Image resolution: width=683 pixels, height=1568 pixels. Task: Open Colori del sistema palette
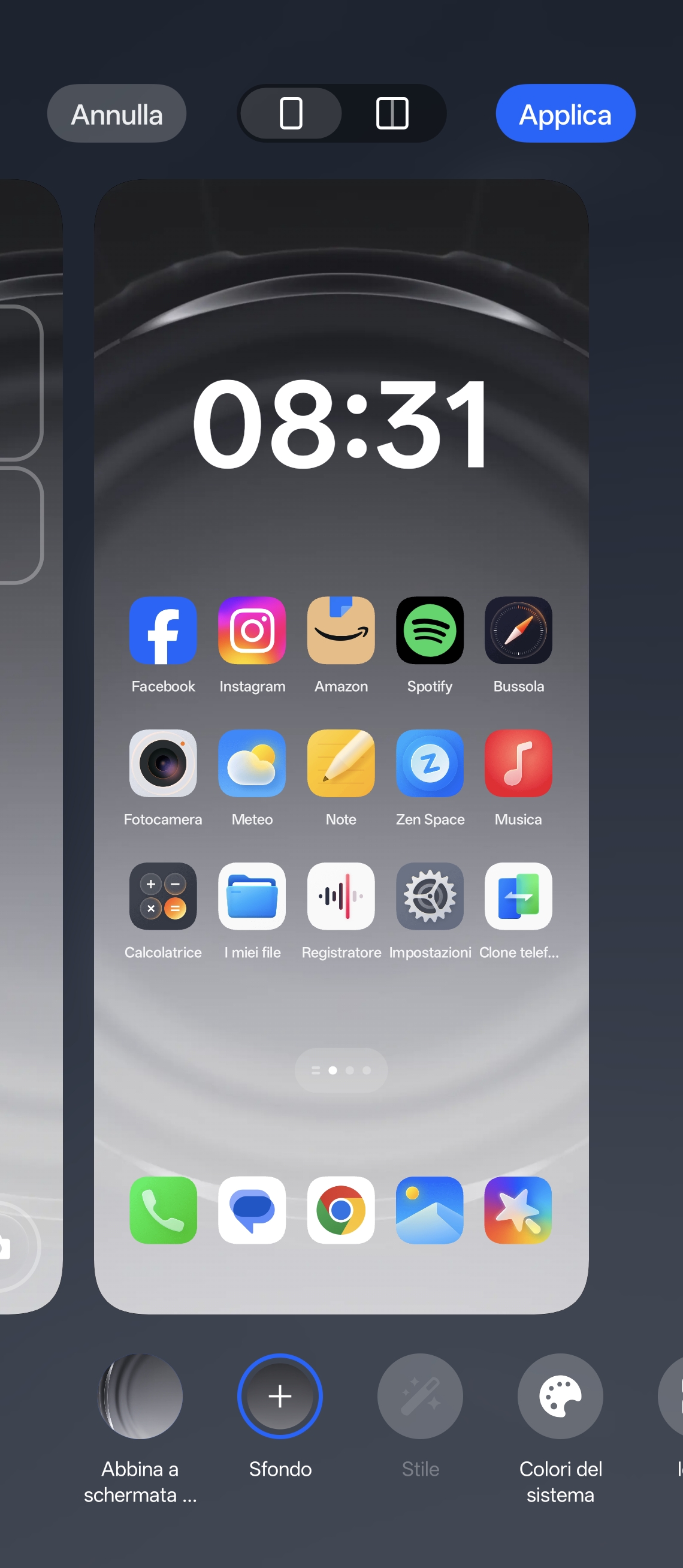560,1396
